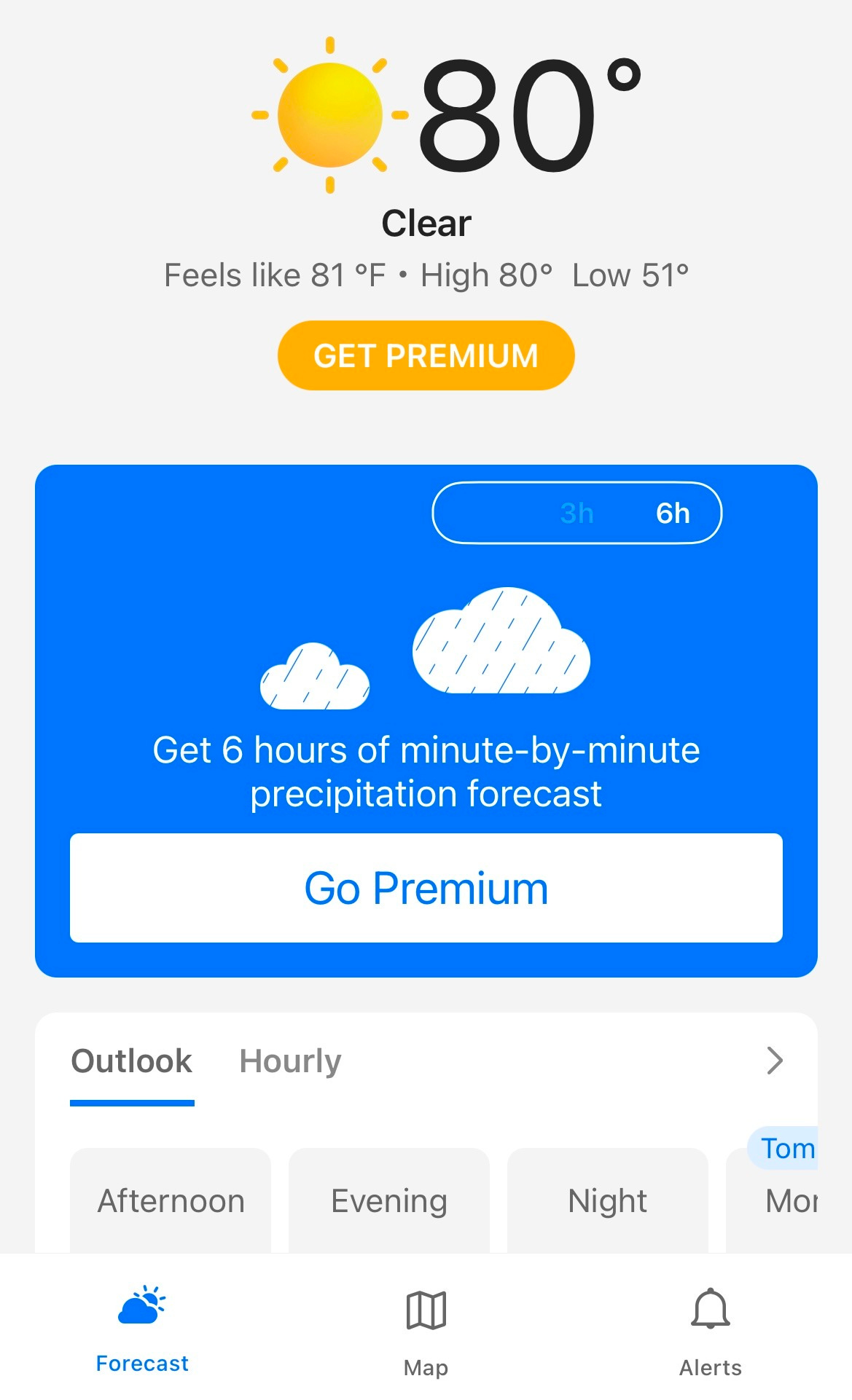852x1400 pixels.
Task: Select the 6h precipitation range
Action: tap(672, 514)
